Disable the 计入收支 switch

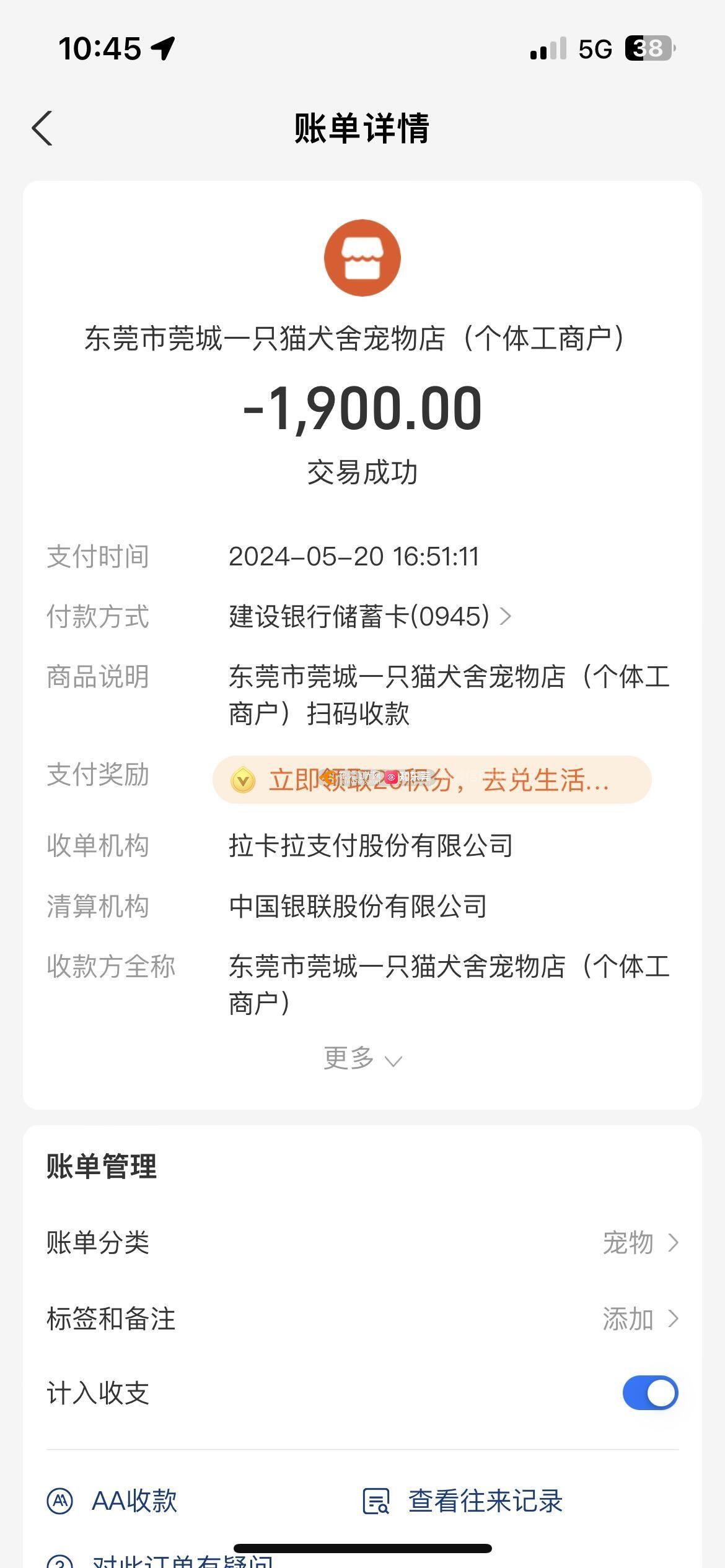point(651,1393)
